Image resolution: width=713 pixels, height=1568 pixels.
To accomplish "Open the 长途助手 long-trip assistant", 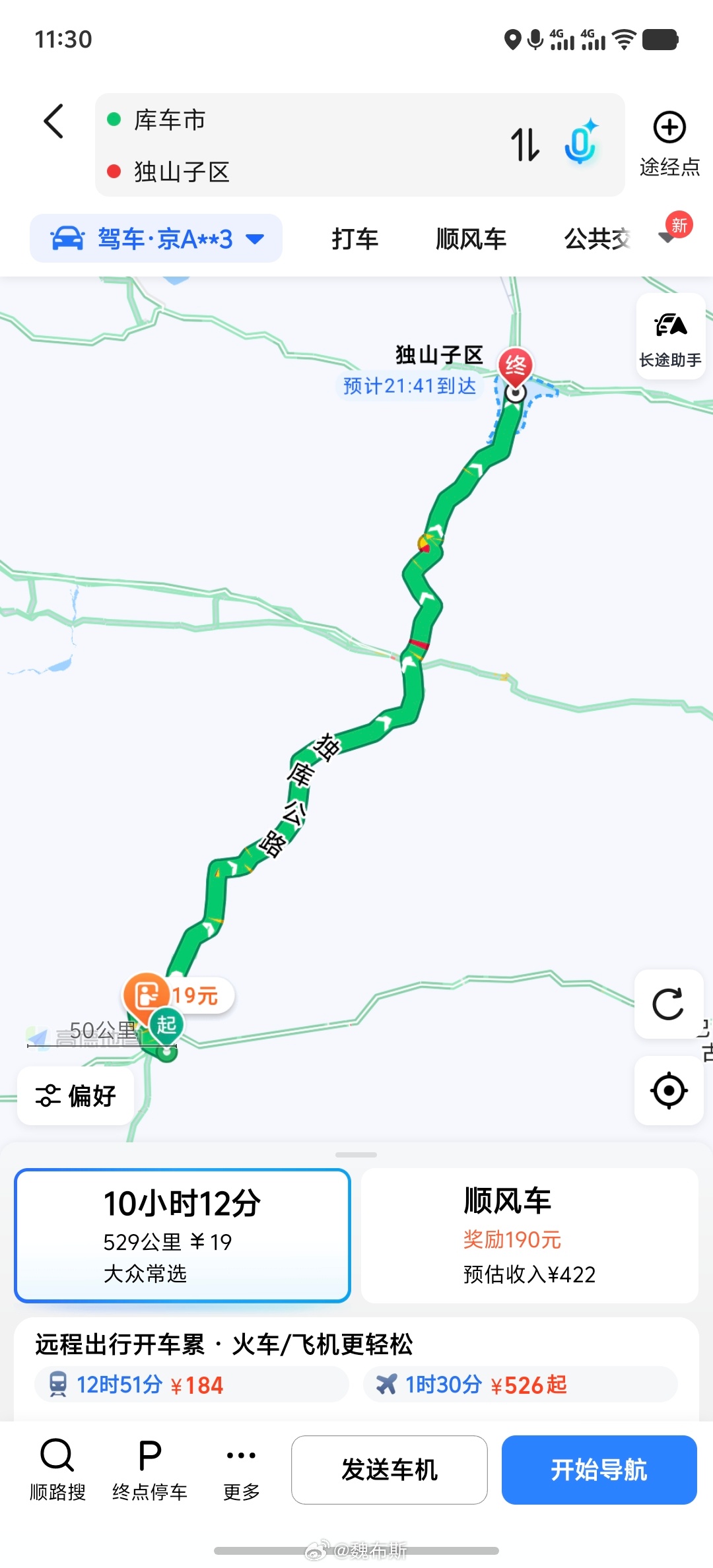I will pyautogui.click(x=671, y=337).
